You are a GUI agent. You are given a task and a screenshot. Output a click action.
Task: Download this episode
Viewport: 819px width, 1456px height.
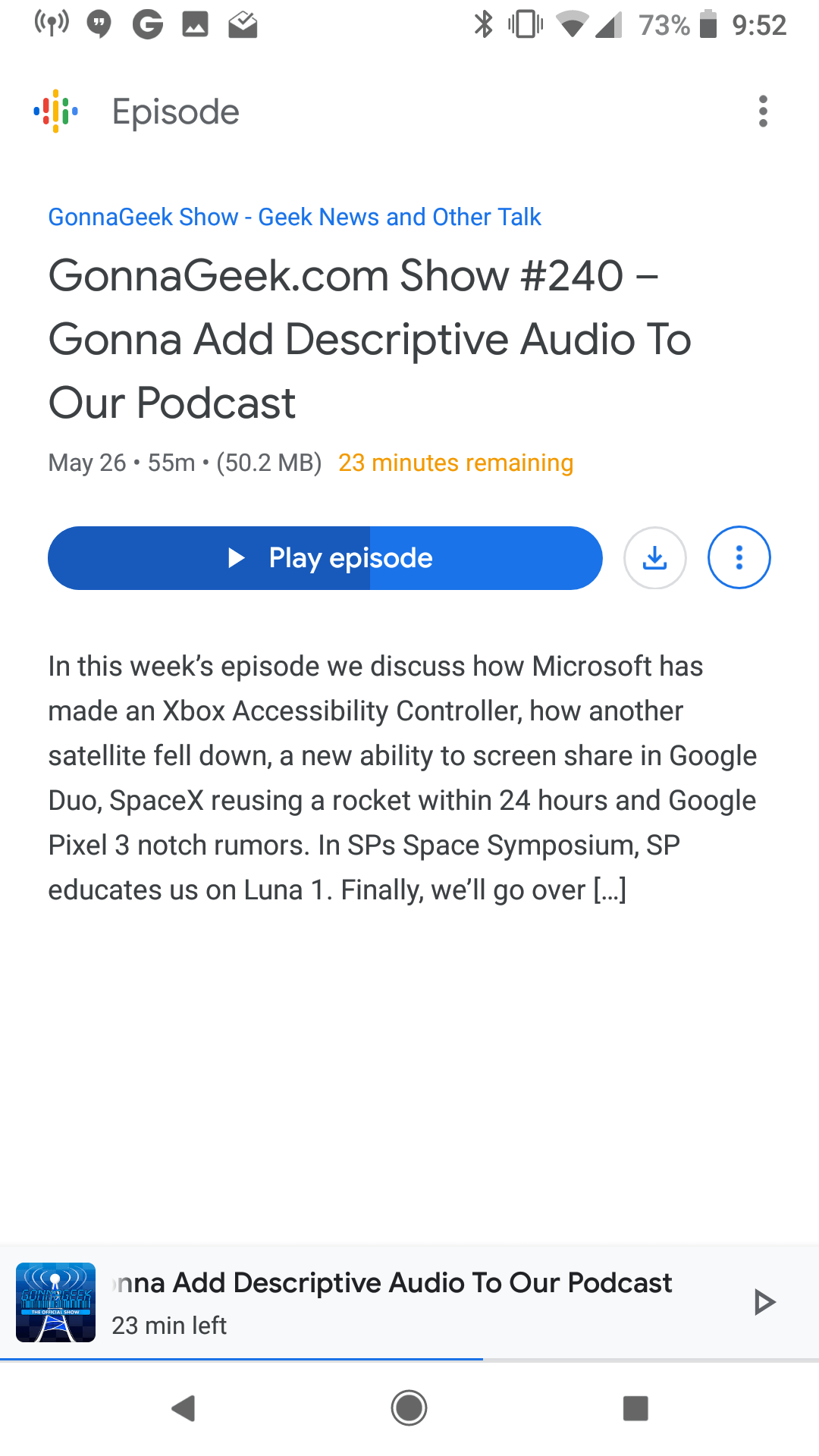point(655,558)
